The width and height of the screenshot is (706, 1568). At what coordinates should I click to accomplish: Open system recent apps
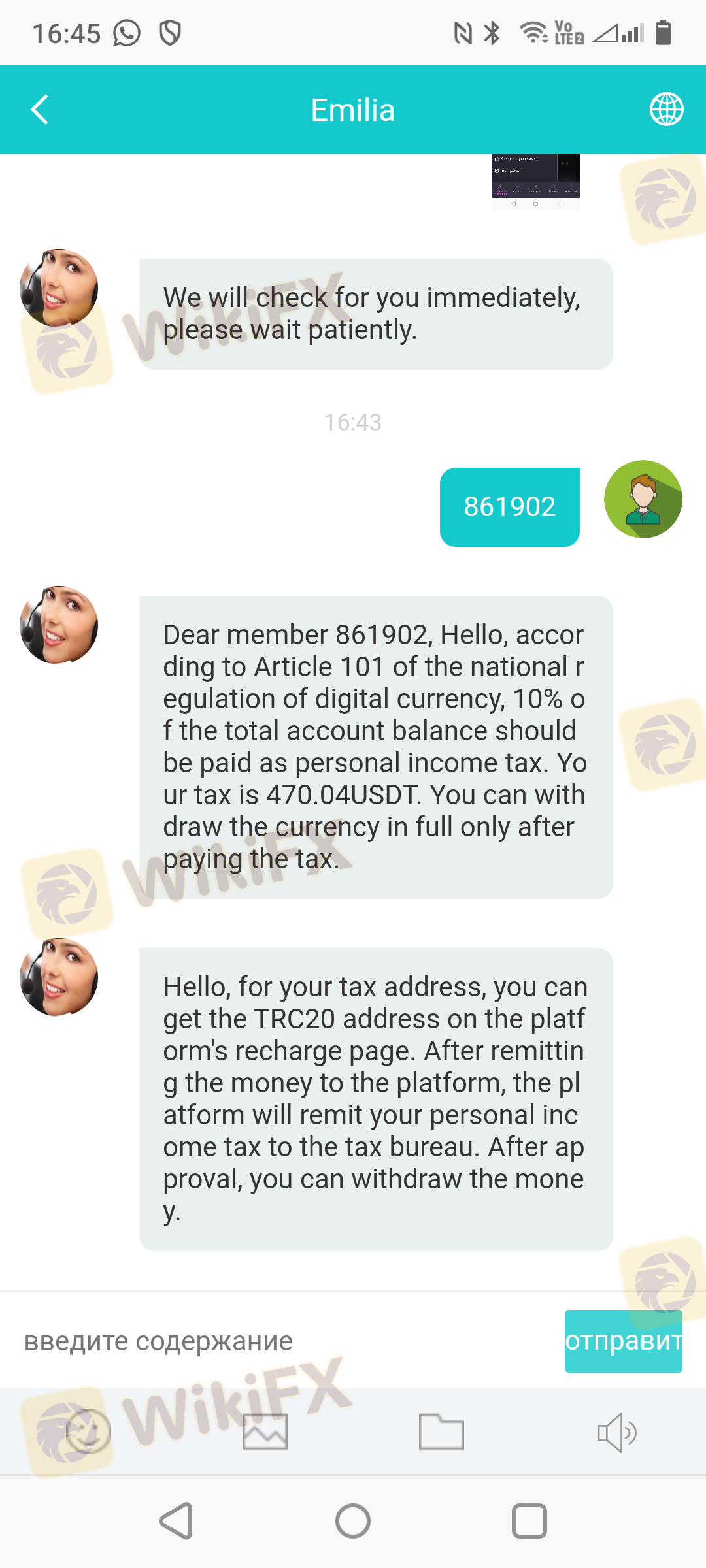[x=529, y=1521]
